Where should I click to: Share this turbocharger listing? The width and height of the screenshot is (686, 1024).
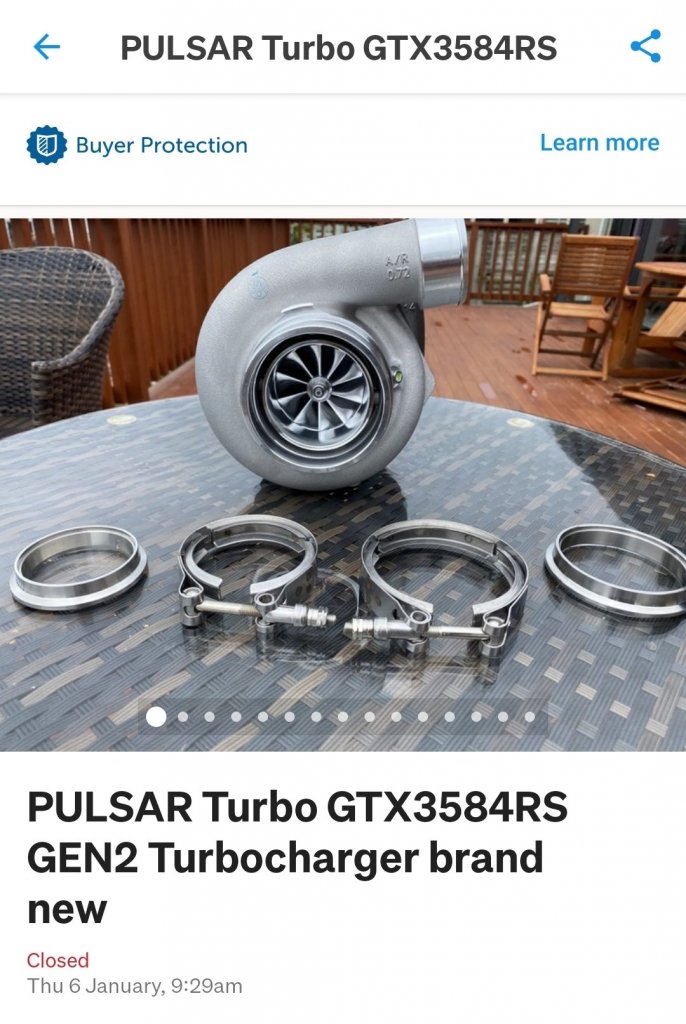[x=645, y=46]
